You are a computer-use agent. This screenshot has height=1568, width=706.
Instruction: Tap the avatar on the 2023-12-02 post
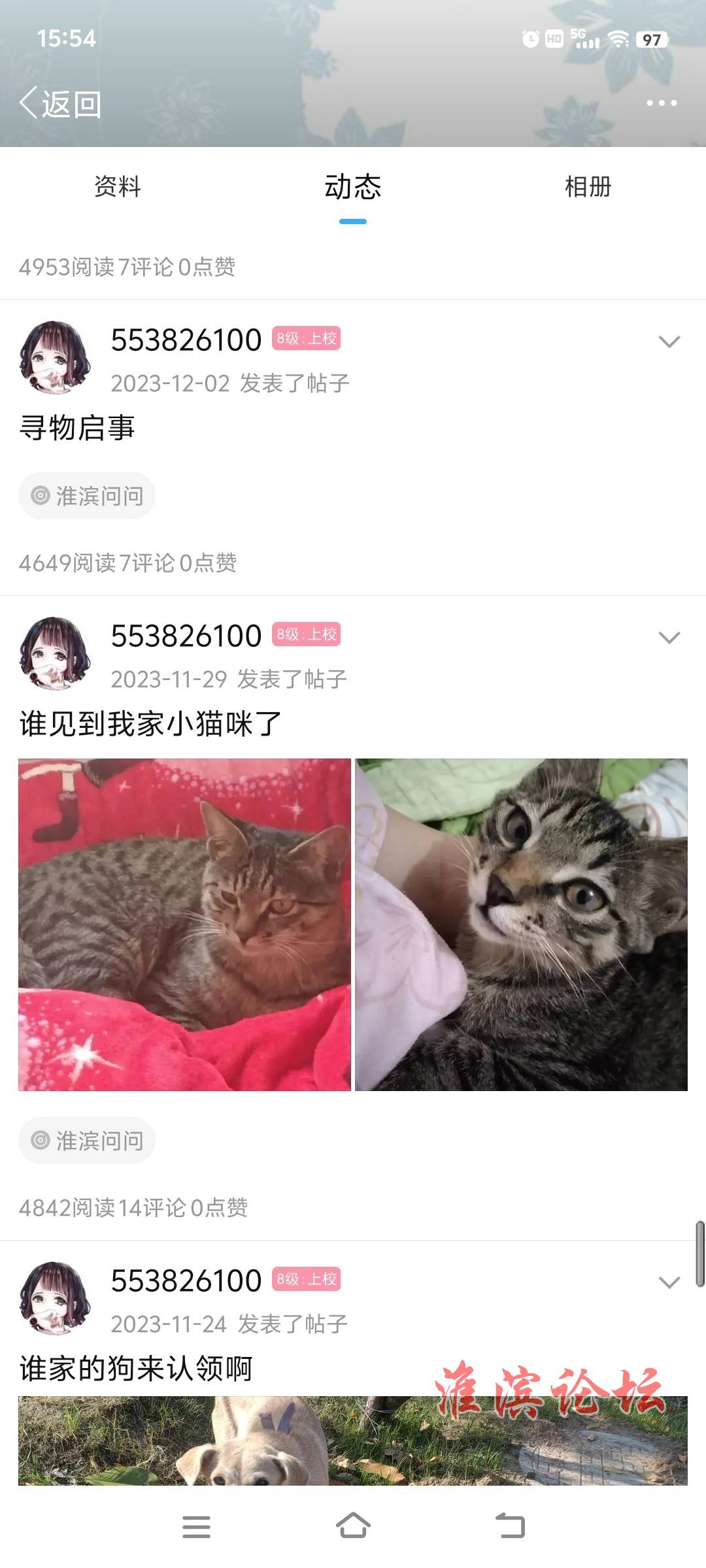click(x=55, y=357)
